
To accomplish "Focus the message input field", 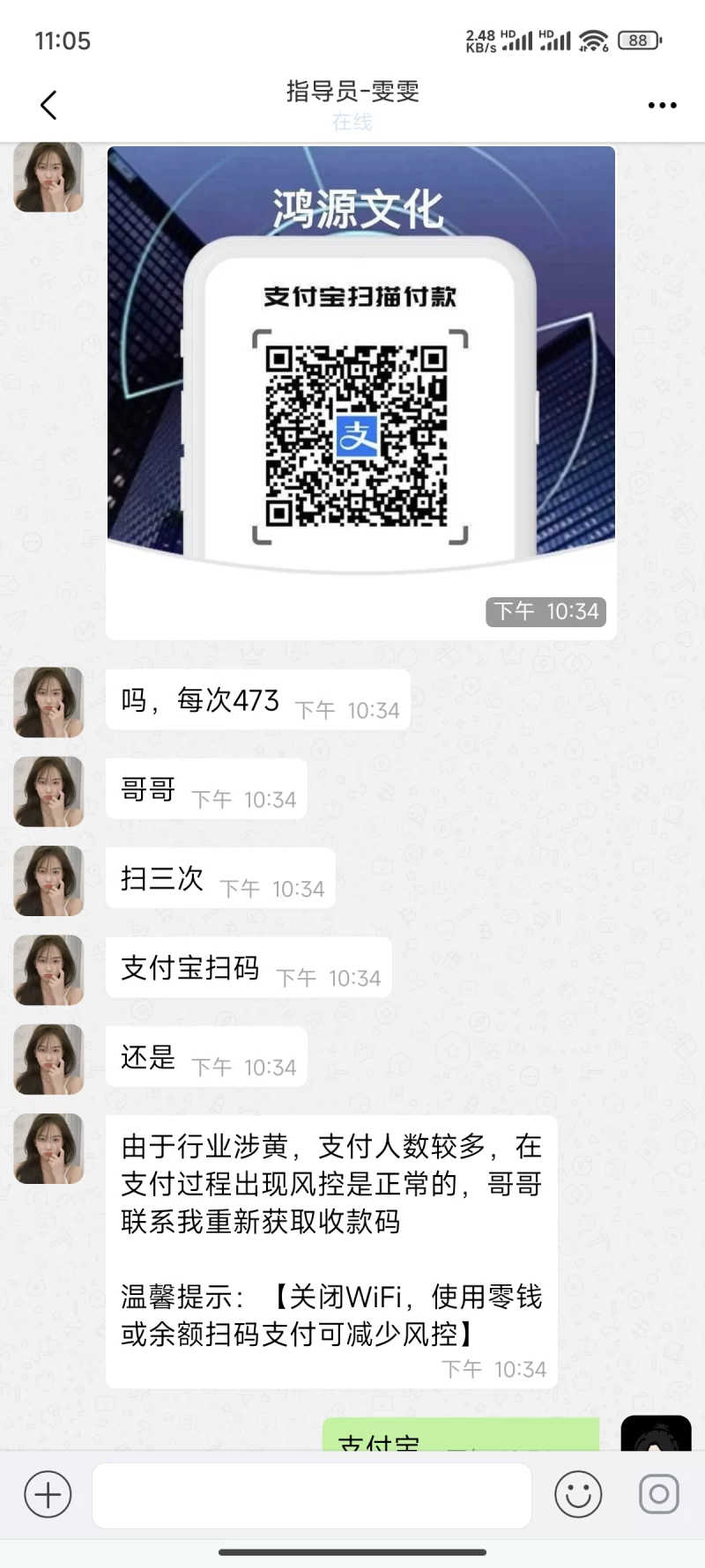I will 311,1495.
